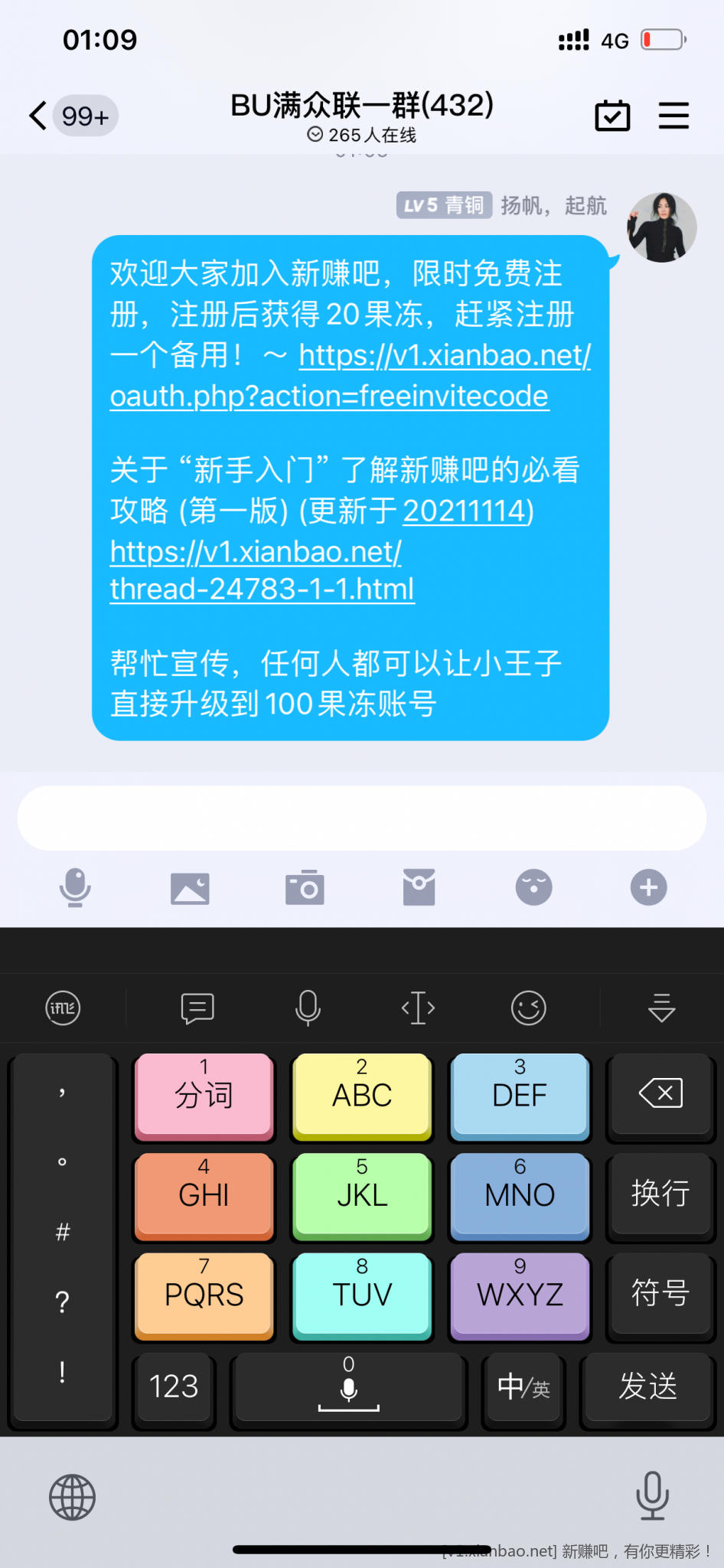Image resolution: width=724 pixels, height=1568 pixels.
Task: Open the emoji sticker panel
Action: pos(533,888)
